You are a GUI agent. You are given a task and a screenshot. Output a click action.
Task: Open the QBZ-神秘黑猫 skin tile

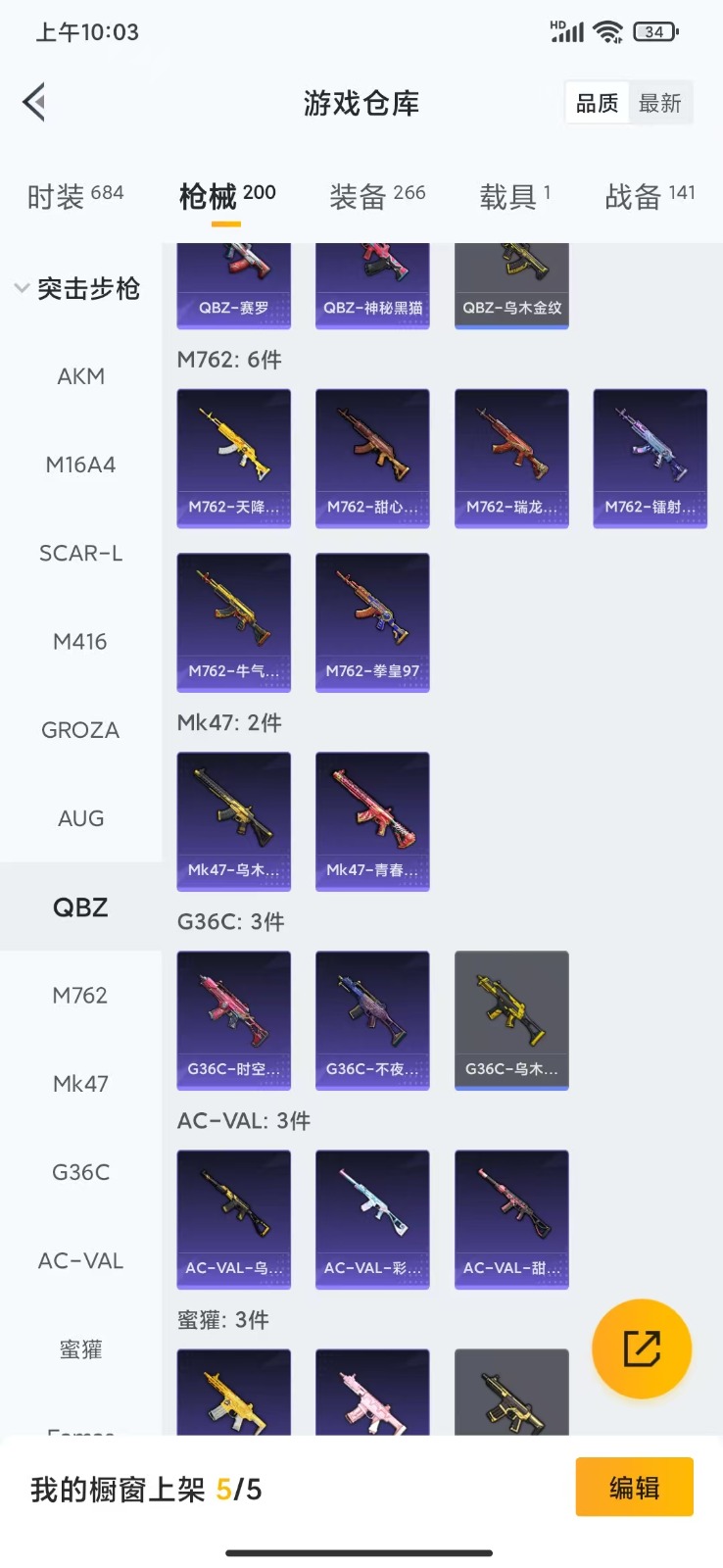click(x=372, y=284)
